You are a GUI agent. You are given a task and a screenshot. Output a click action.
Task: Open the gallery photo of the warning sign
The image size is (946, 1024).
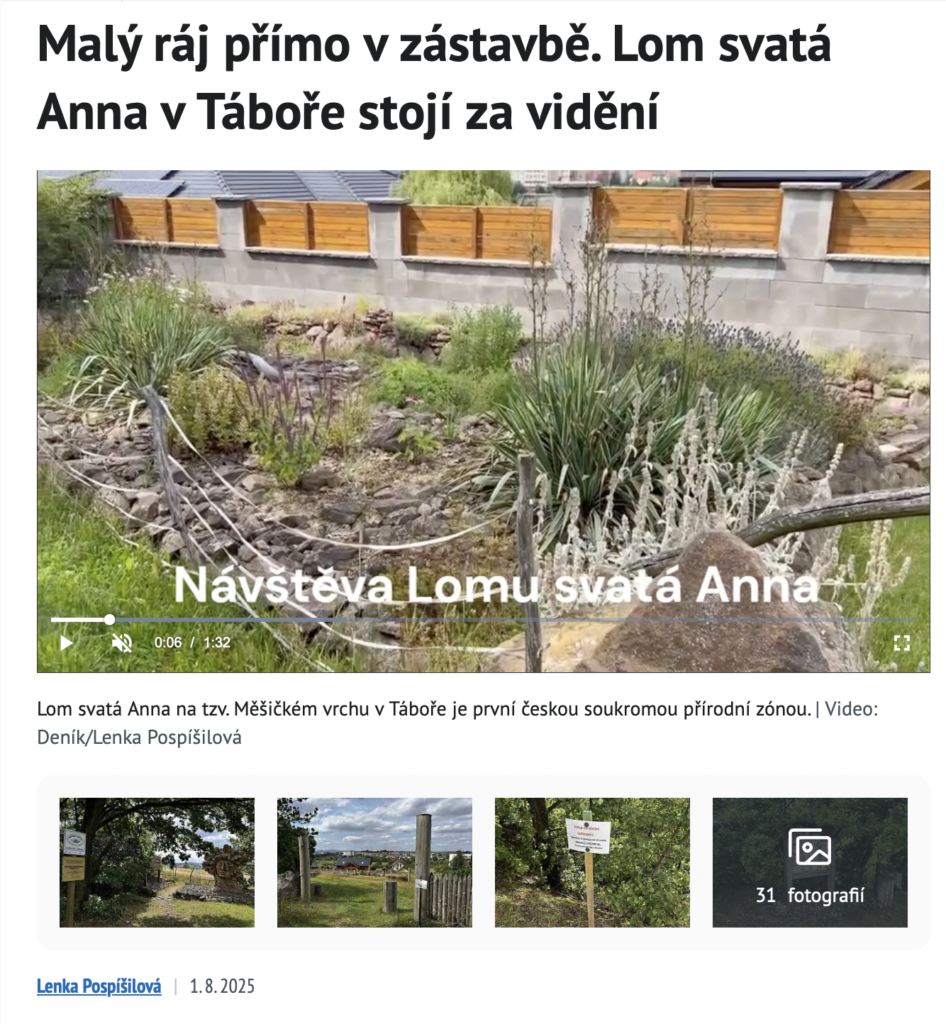(592, 862)
